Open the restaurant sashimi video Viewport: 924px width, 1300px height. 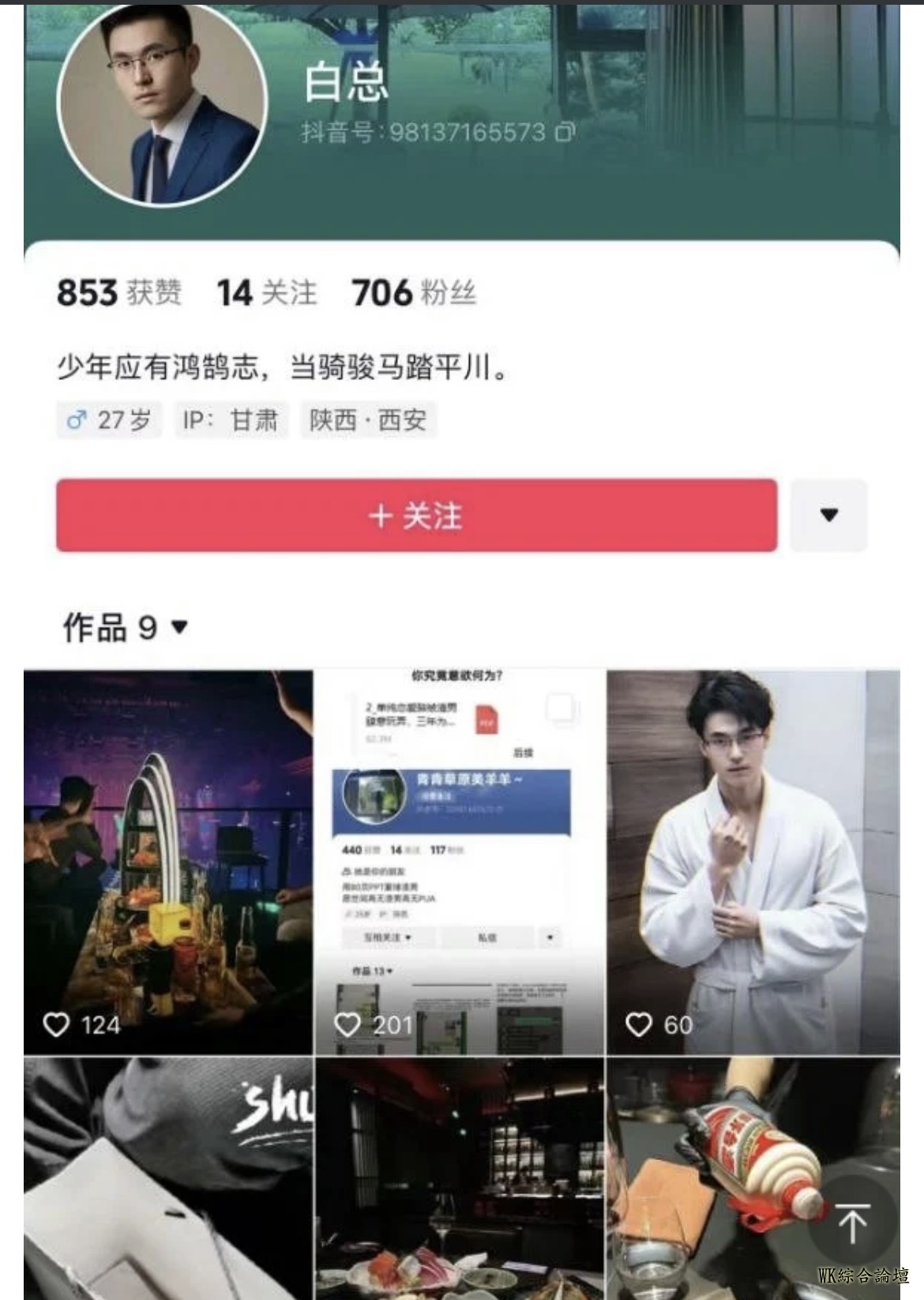coord(460,1178)
